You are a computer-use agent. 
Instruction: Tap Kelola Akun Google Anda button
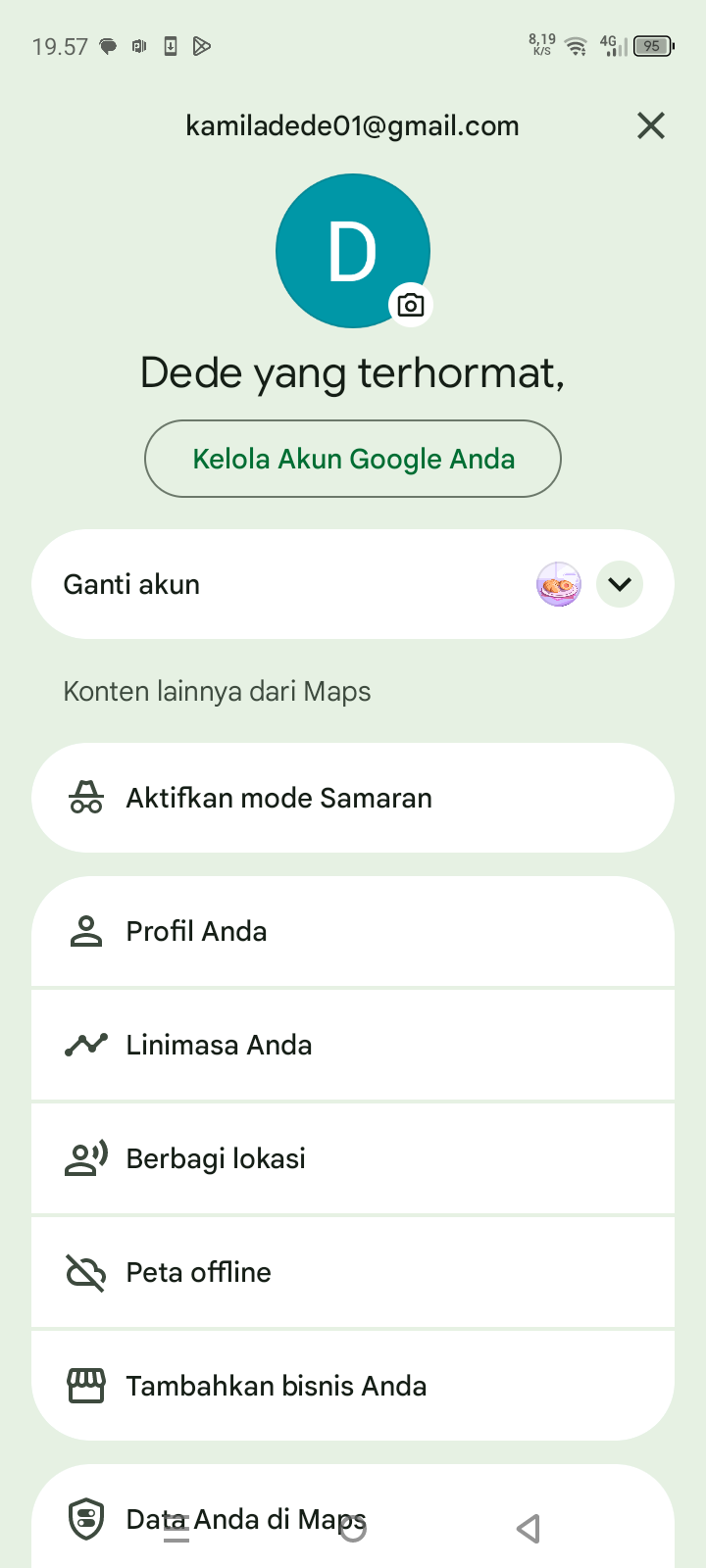click(x=353, y=459)
